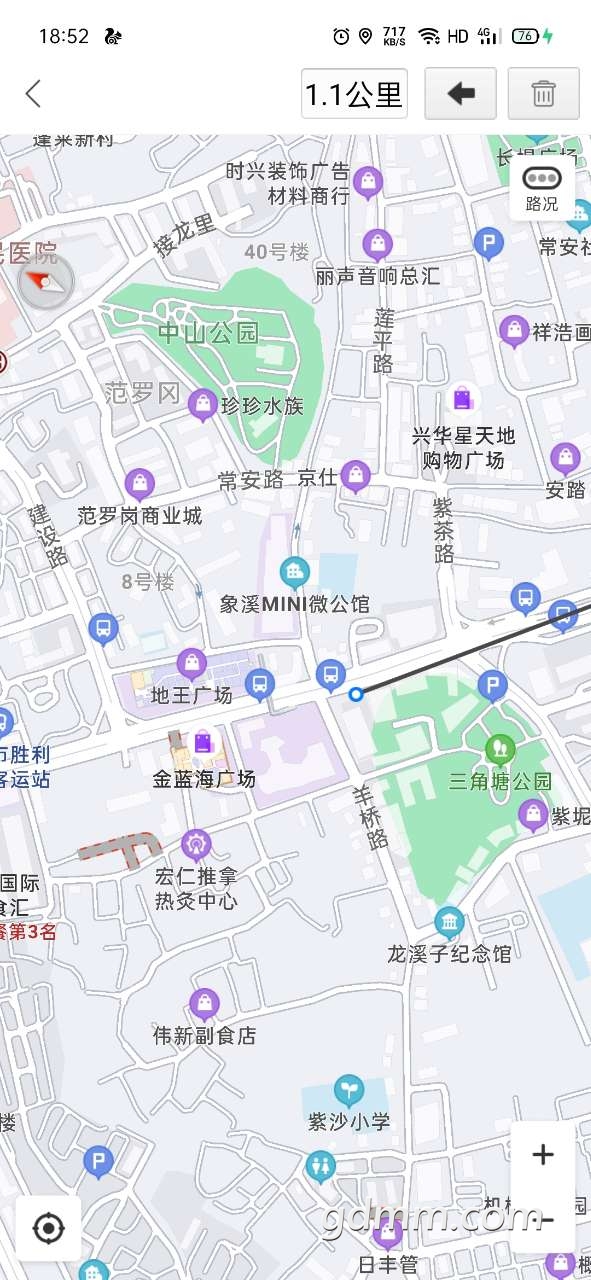Select the 地王广场 marker
Screen dimensions: 591x1280
pyautogui.click(x=191, y=663)
